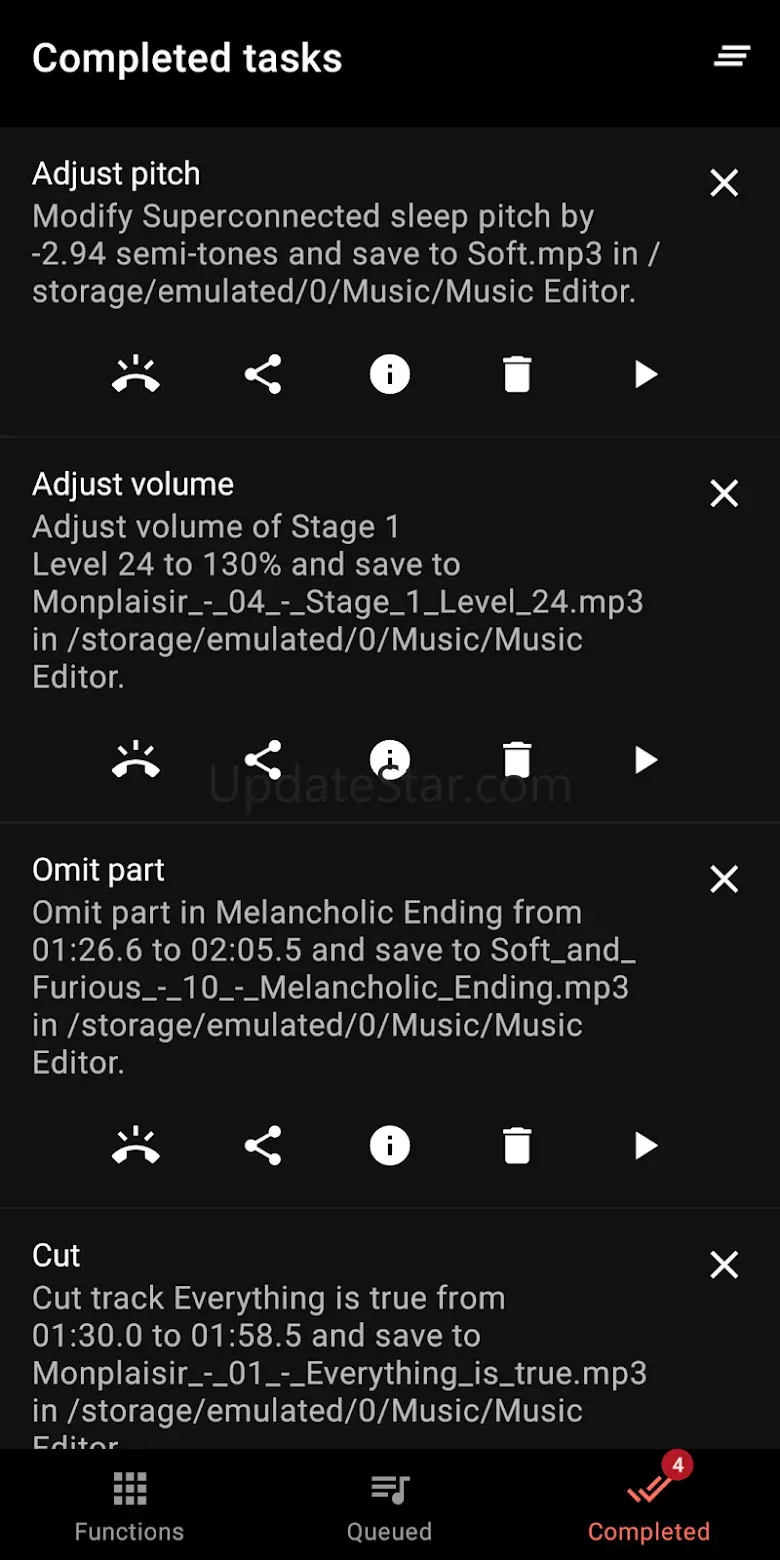View info for Omit part task

point(390,1146)
